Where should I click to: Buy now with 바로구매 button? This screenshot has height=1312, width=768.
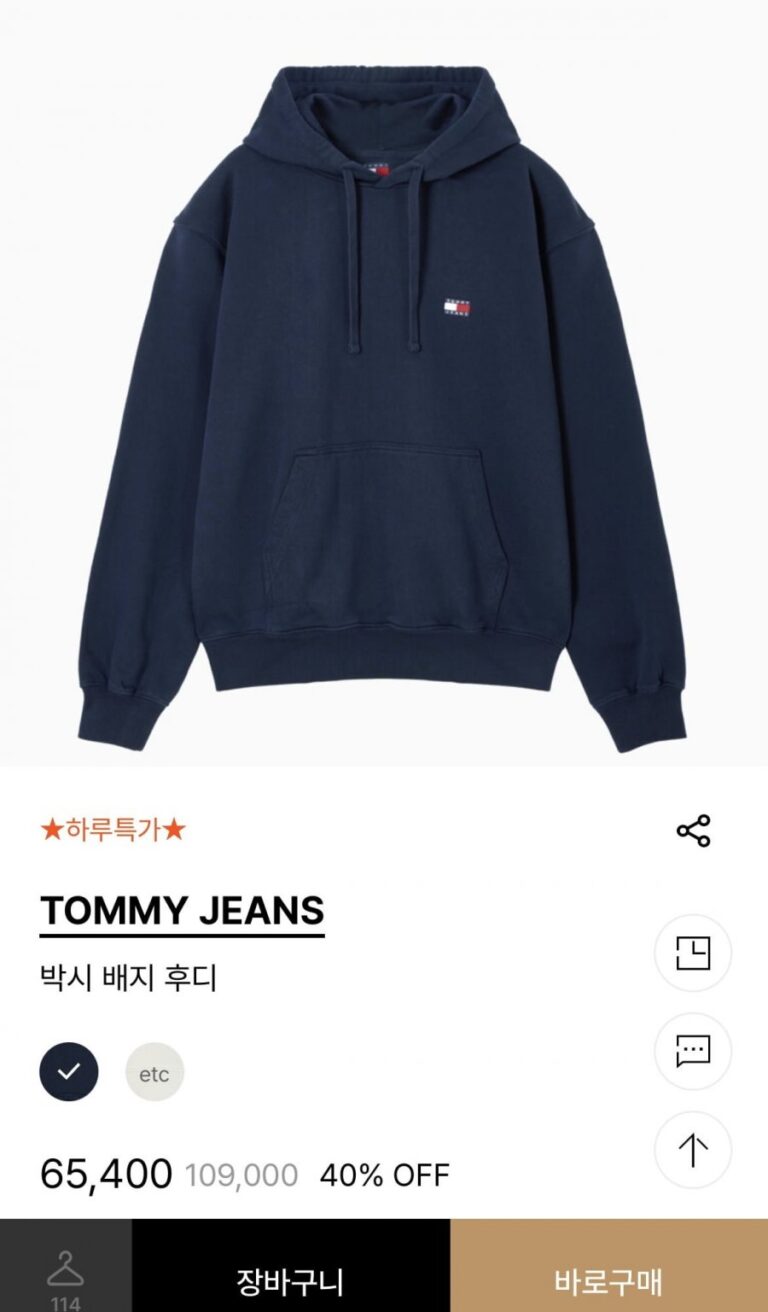pyautogui.click(x=608, y=1280)
